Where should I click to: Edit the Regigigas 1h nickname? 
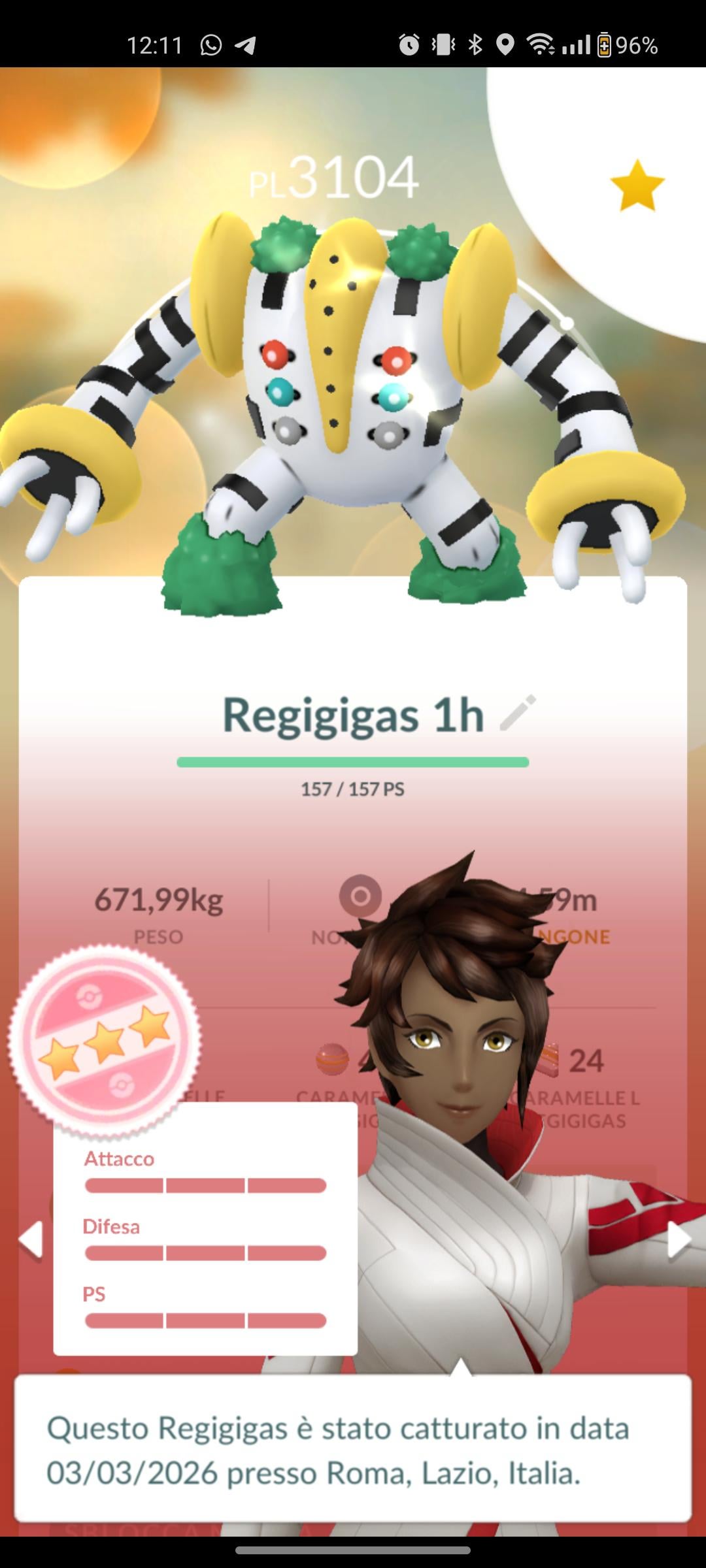518,713
